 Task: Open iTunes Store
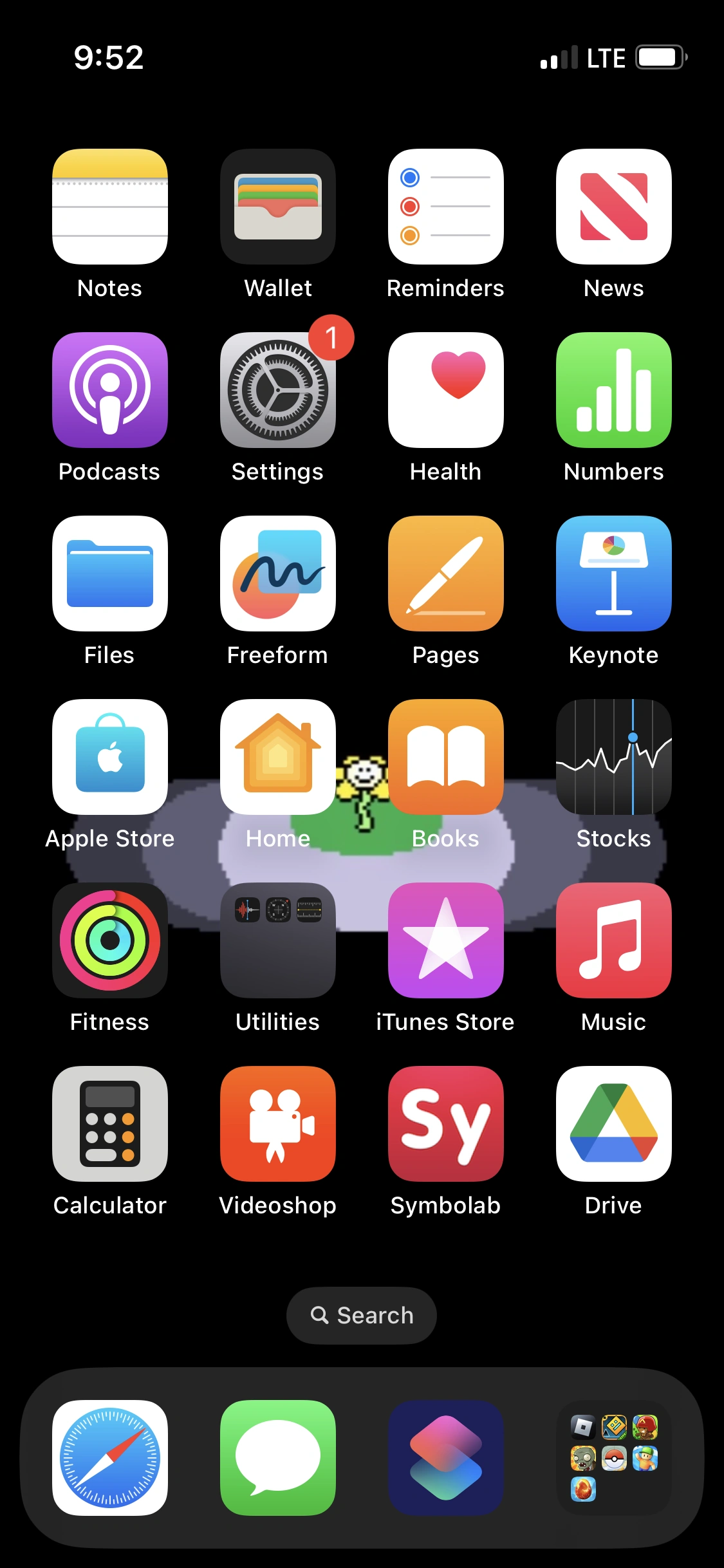click(x=446, y=940)
